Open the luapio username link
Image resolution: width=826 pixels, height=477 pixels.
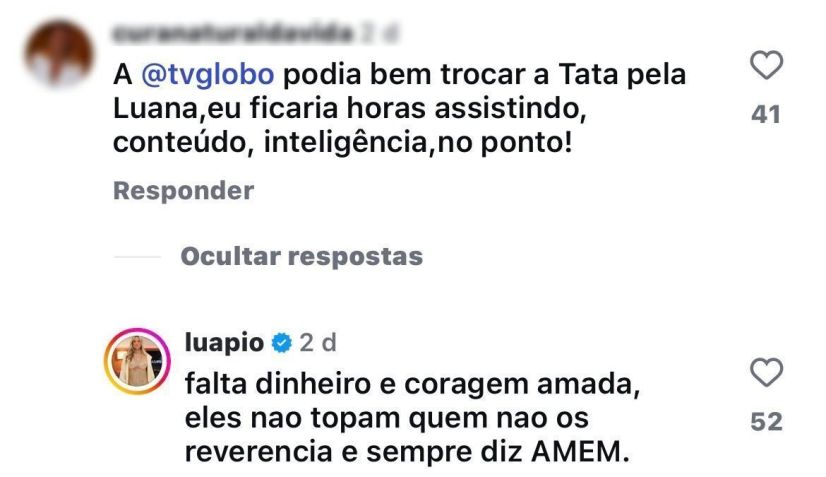coord(224,344)
